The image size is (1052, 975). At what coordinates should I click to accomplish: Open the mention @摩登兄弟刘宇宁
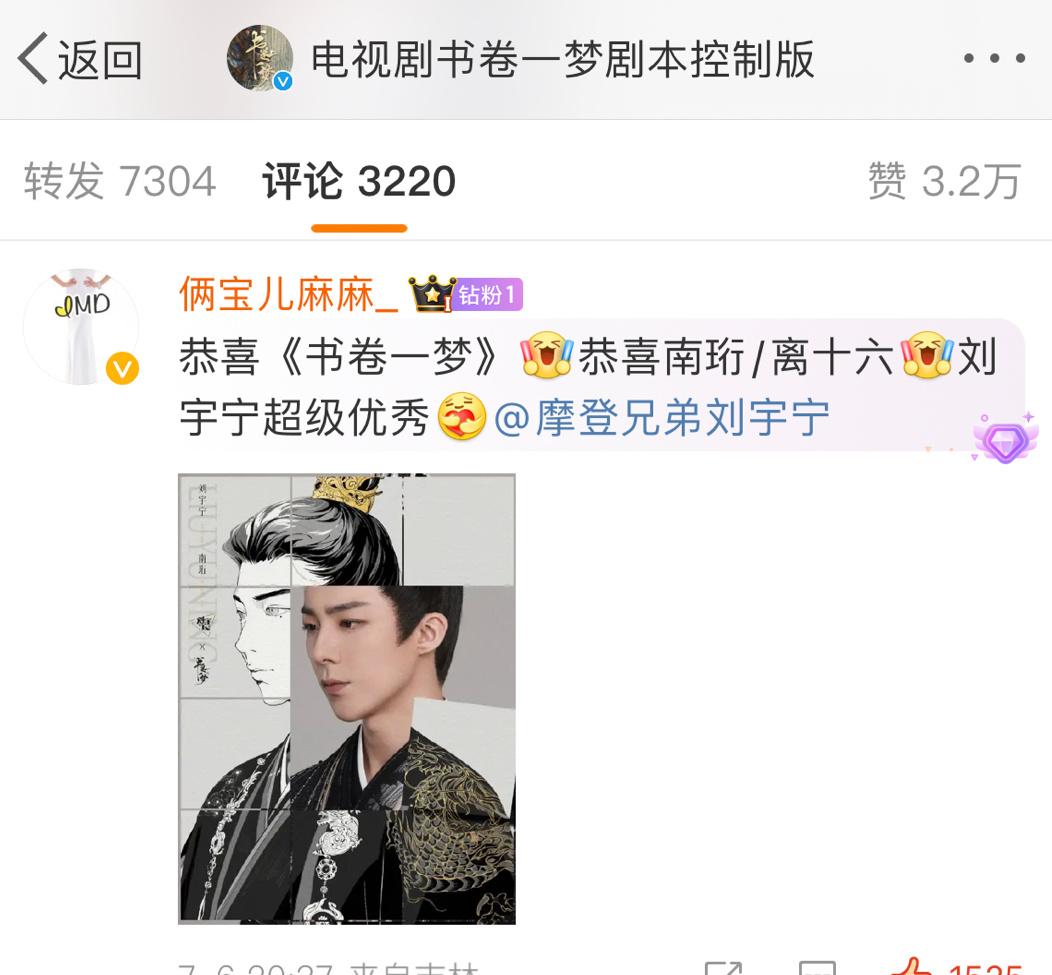pyautogui.click(x=662, y=417)
